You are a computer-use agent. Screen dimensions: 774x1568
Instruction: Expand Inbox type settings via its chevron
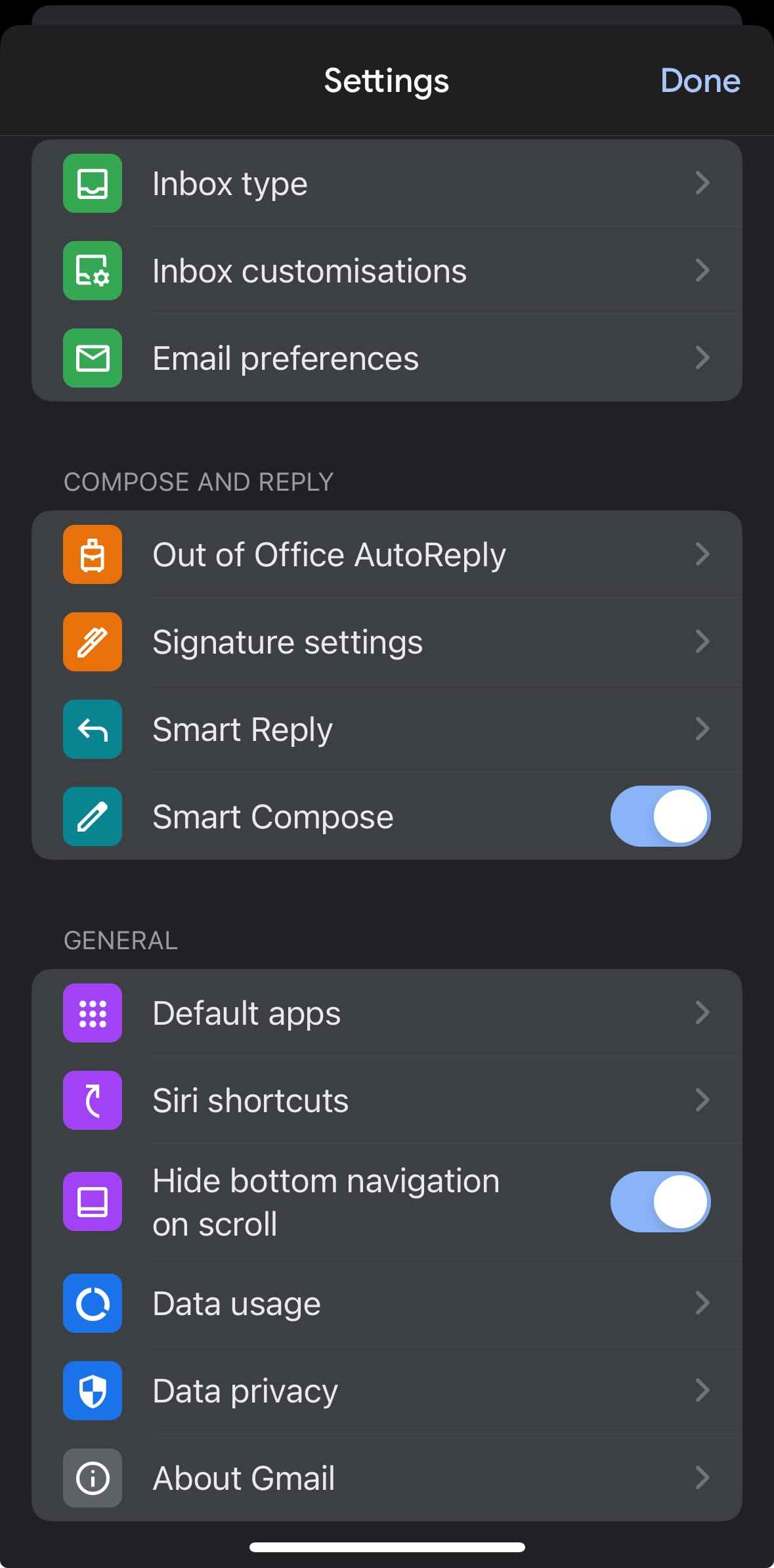[702, 183]
